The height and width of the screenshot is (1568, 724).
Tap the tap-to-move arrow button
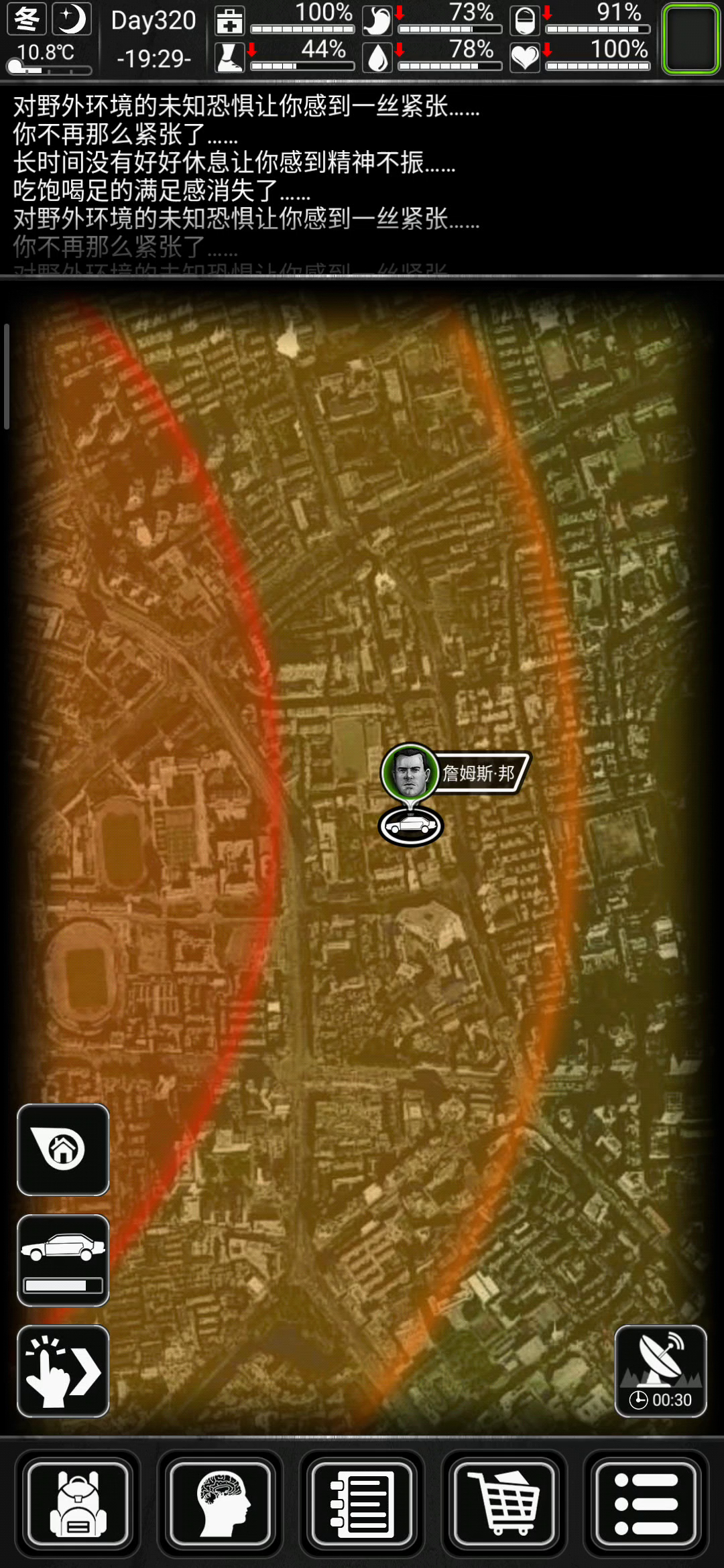tap(63, 1370)
